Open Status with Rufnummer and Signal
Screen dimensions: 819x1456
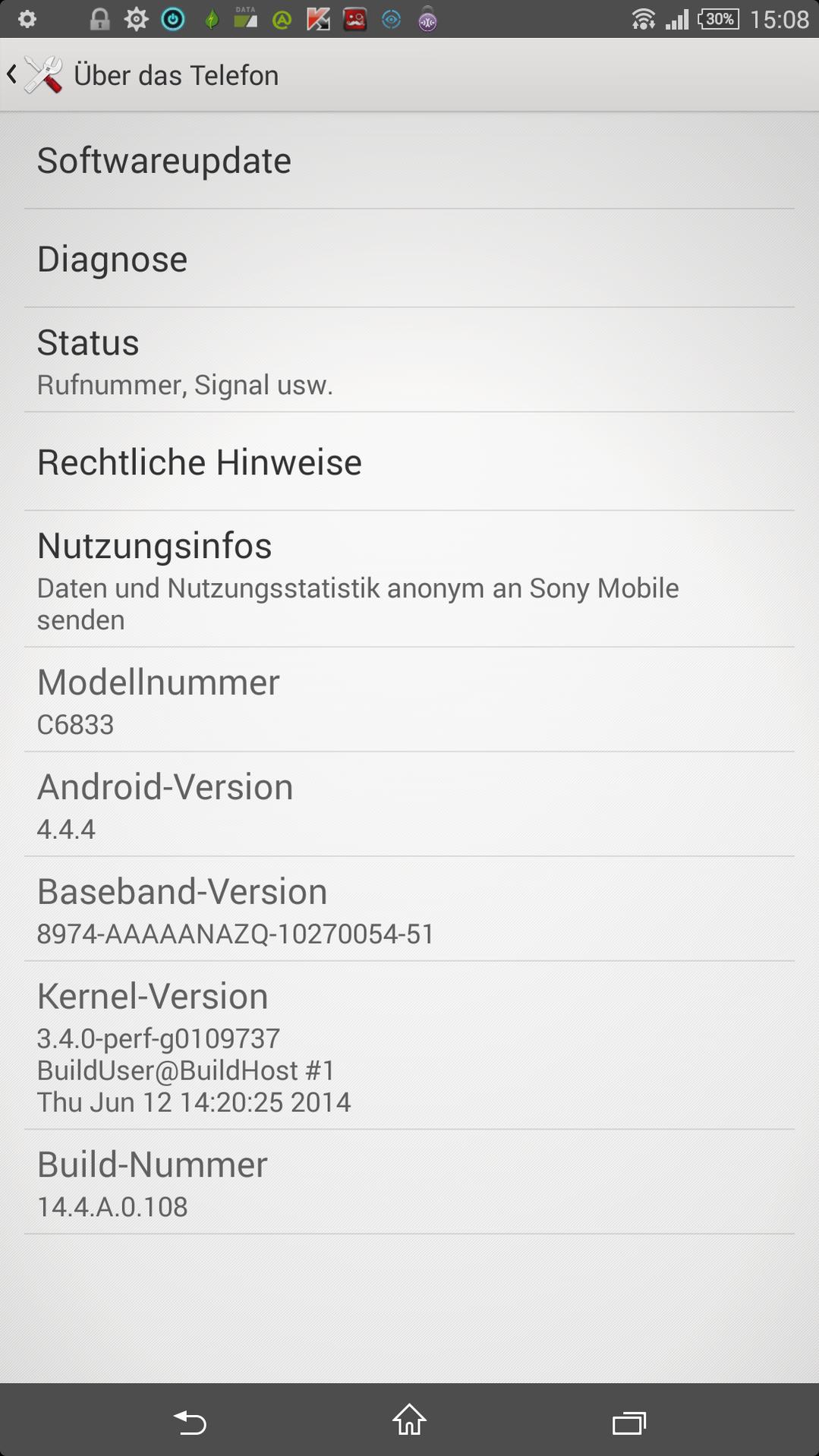tap(409, 361)
